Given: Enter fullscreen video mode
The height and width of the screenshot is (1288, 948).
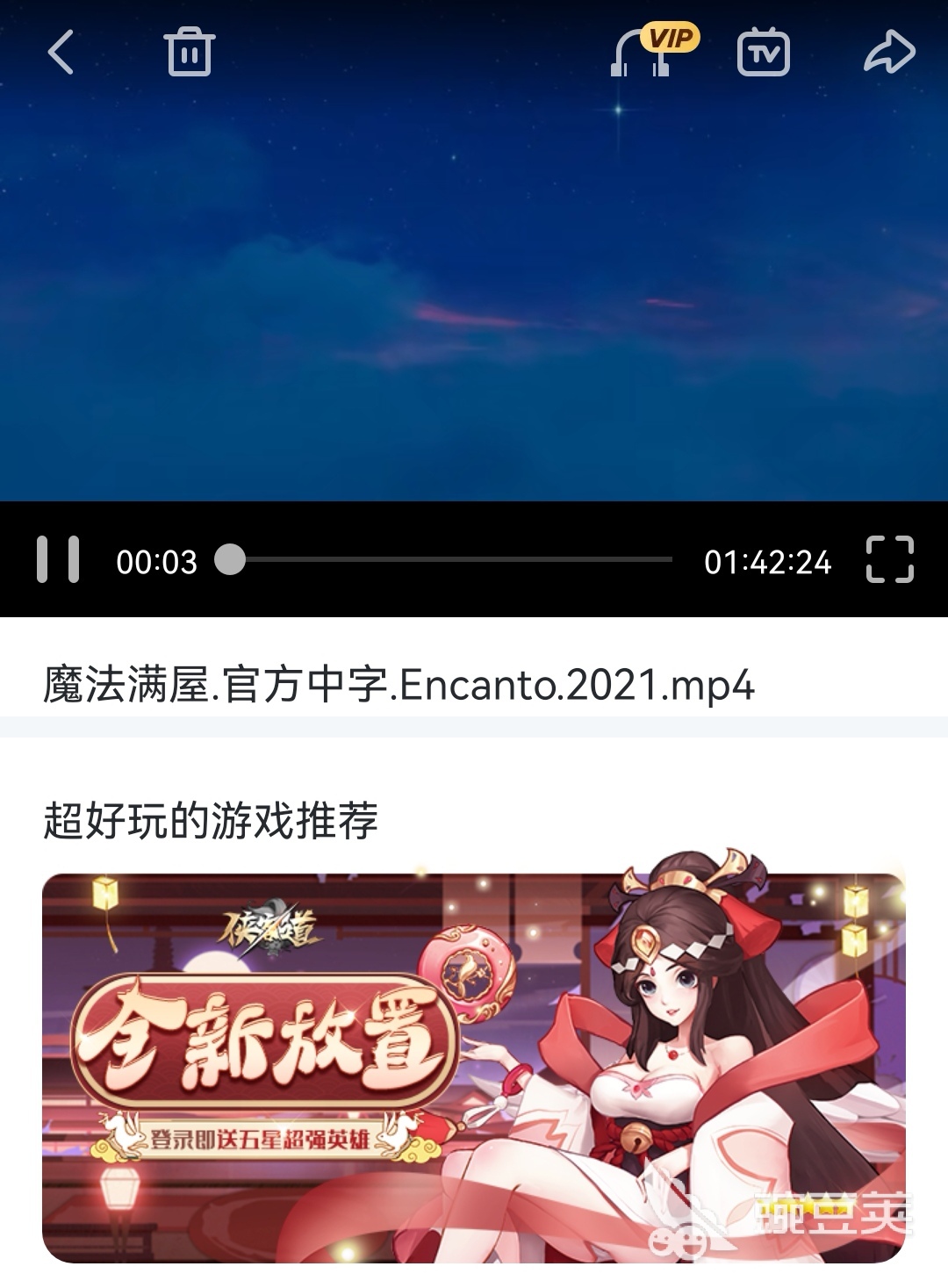Looking at the screenshot, I should 889,559.
